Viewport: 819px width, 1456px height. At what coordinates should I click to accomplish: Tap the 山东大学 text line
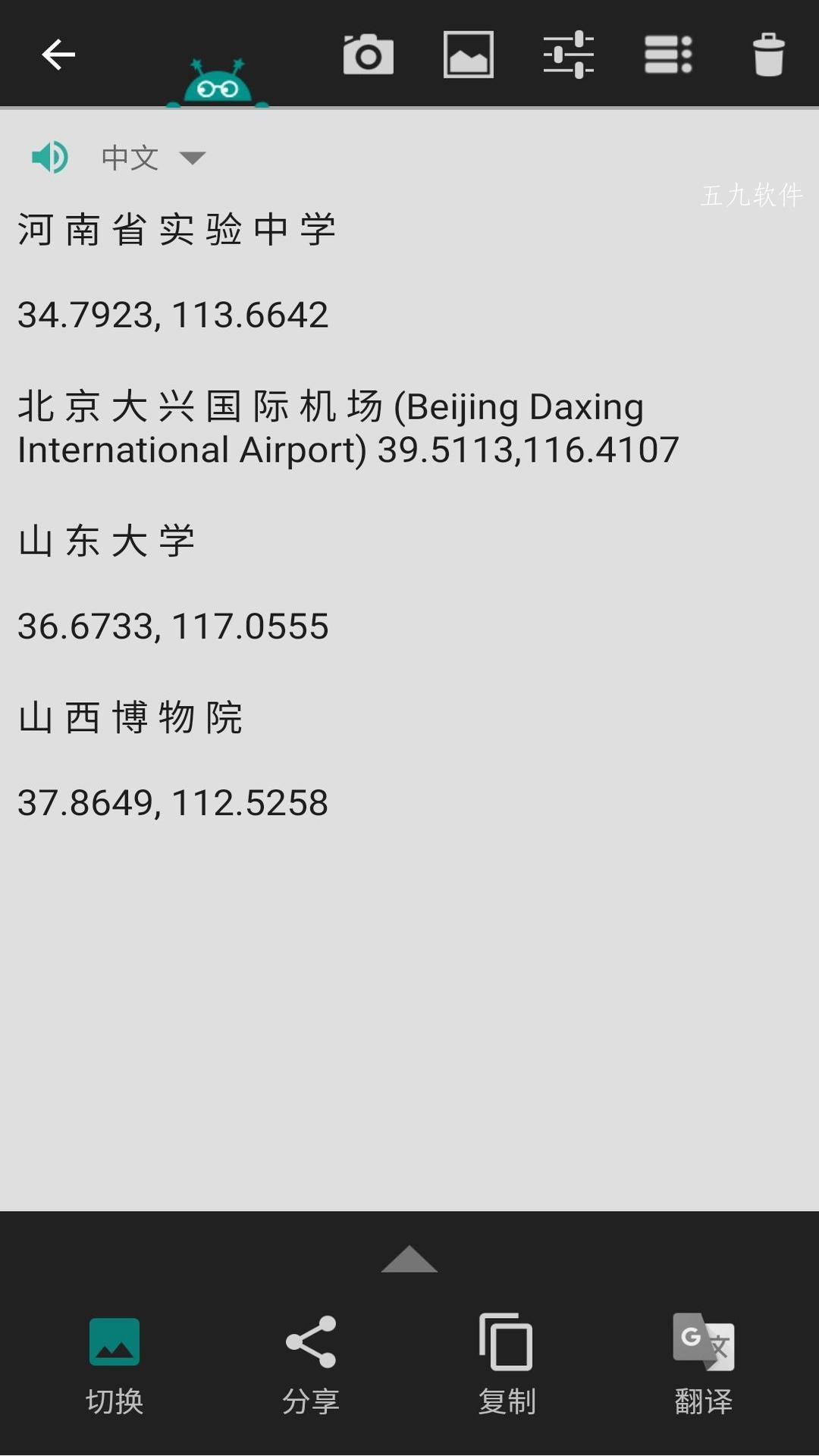point(106,540)
